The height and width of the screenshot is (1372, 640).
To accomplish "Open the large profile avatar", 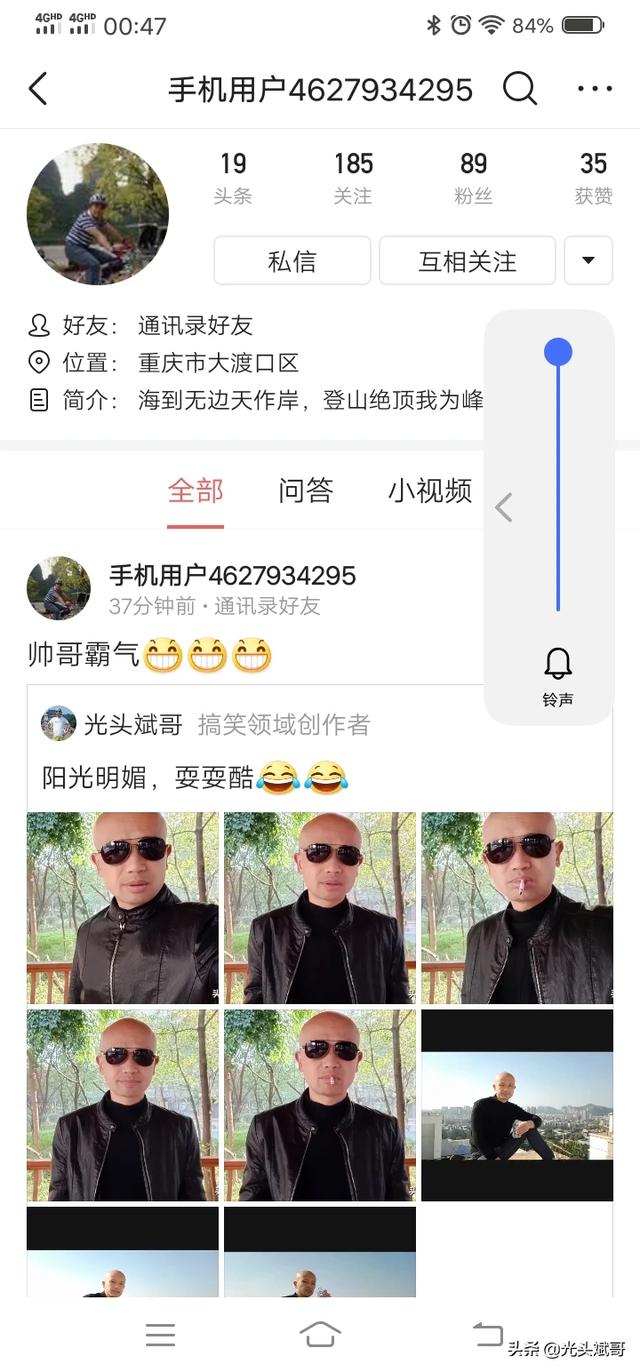I will click(97, 214).
